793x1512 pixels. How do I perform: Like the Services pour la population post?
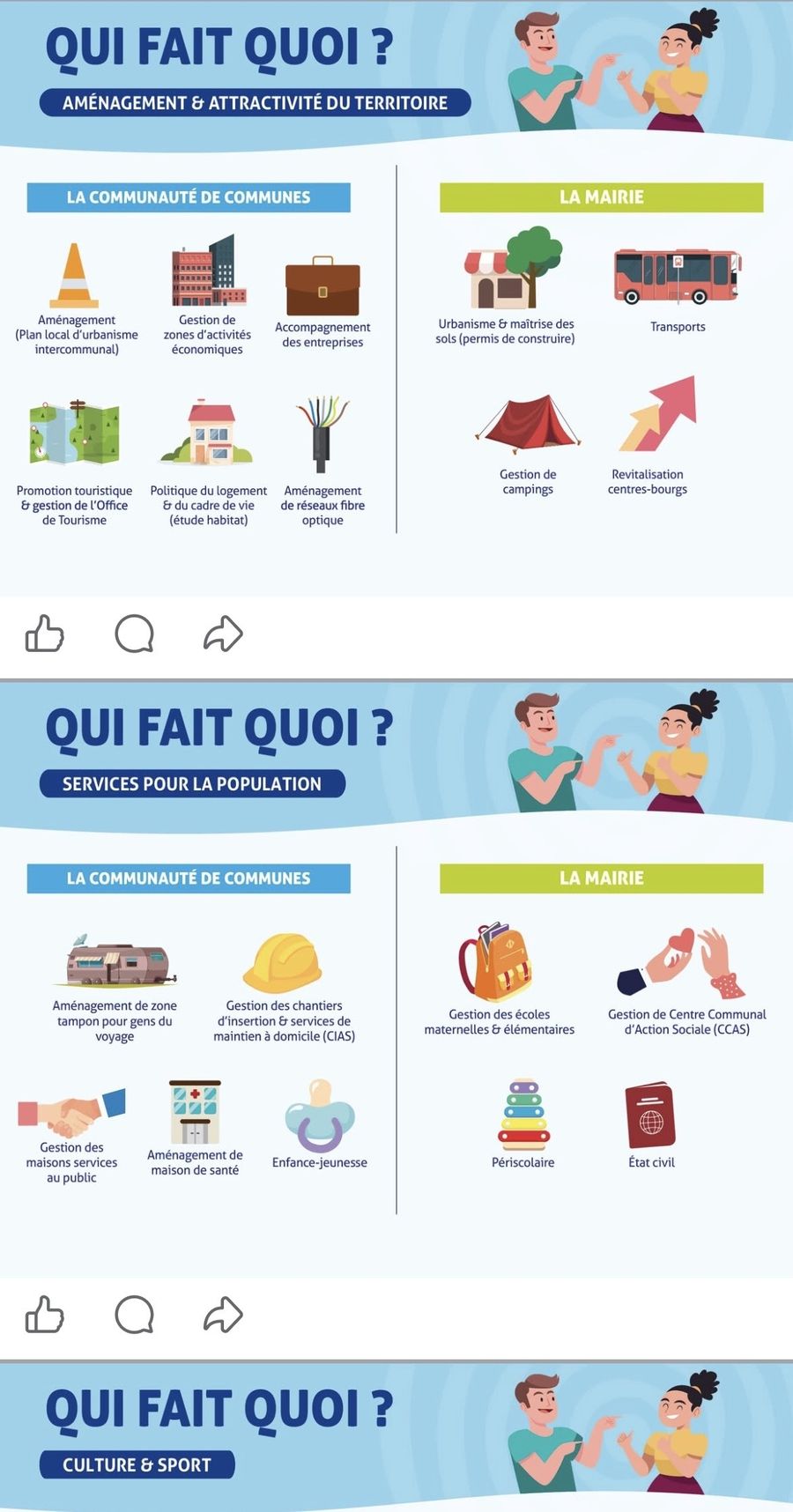[x=45, y=1314]
